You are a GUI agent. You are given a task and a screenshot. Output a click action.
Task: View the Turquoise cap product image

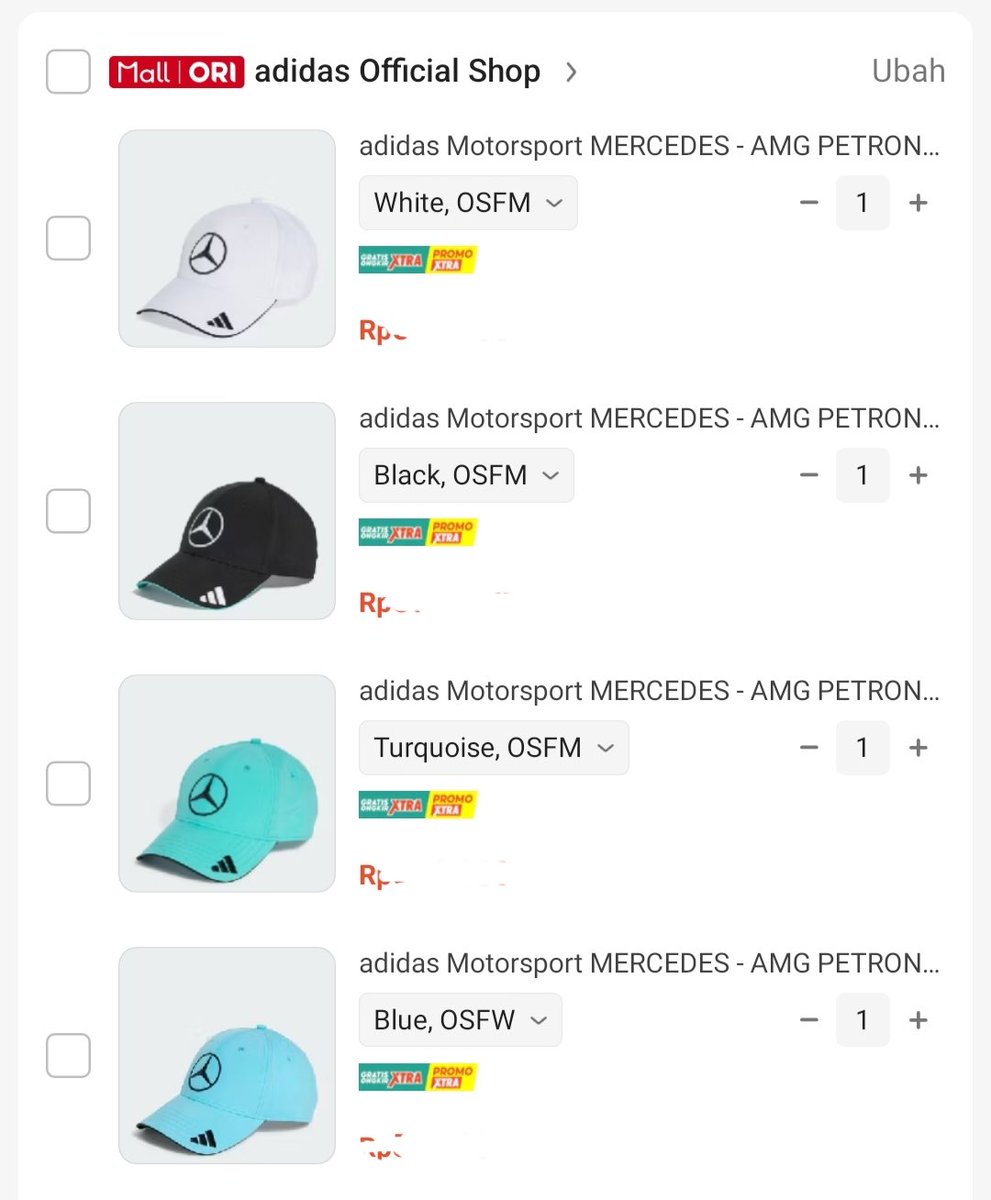[227, 783]
